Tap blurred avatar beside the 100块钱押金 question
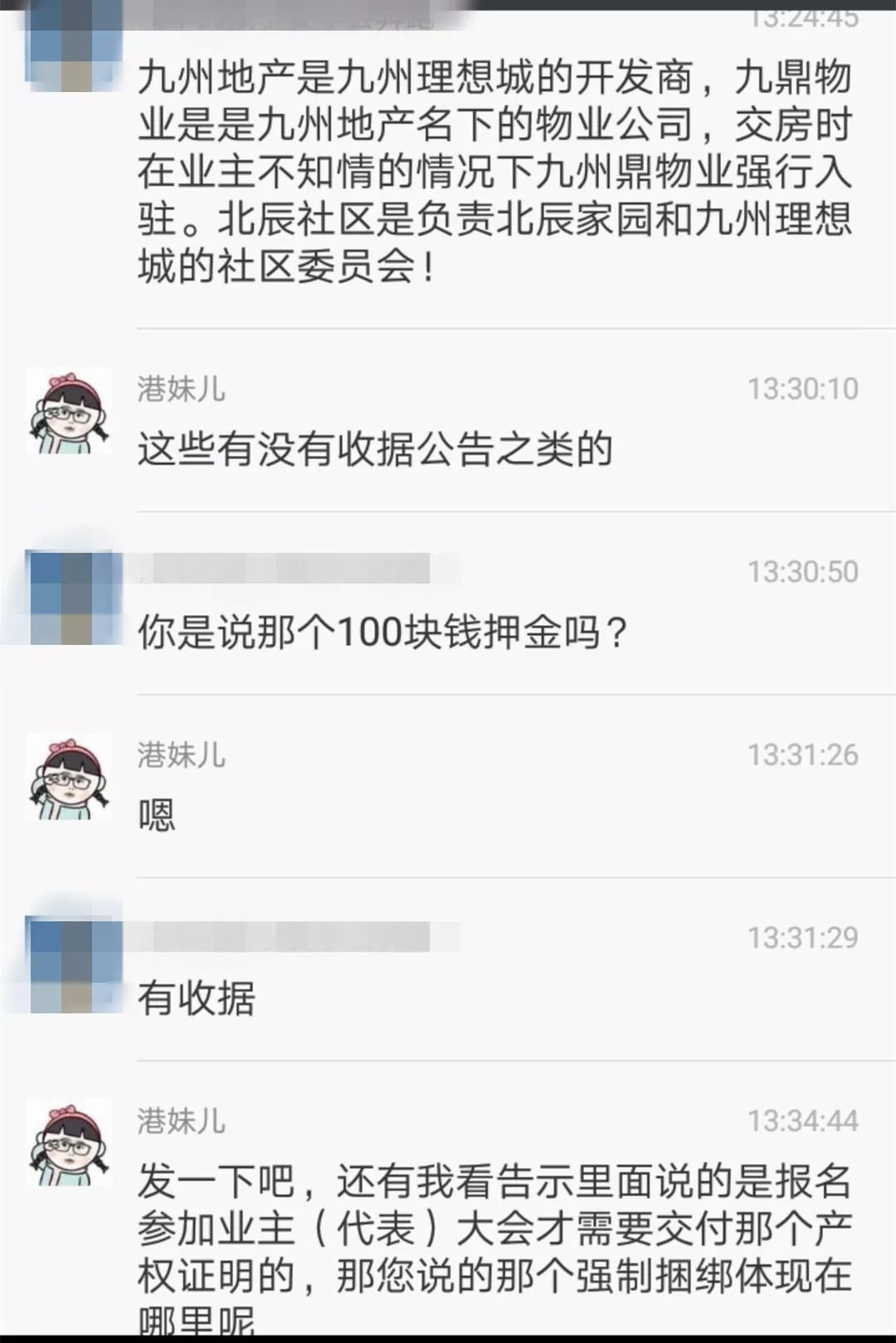 click(x=70, y=598)
